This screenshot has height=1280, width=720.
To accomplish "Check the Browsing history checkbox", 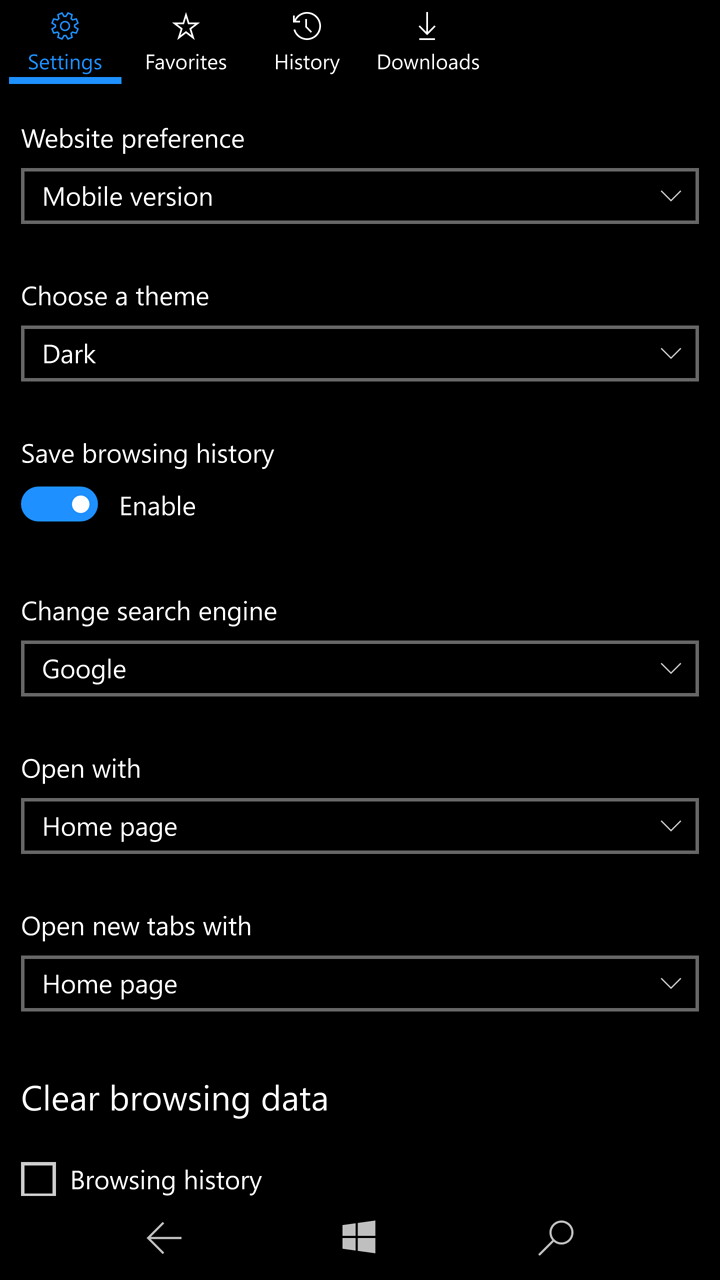I will pyautogui.click(x=38, y=1179).
